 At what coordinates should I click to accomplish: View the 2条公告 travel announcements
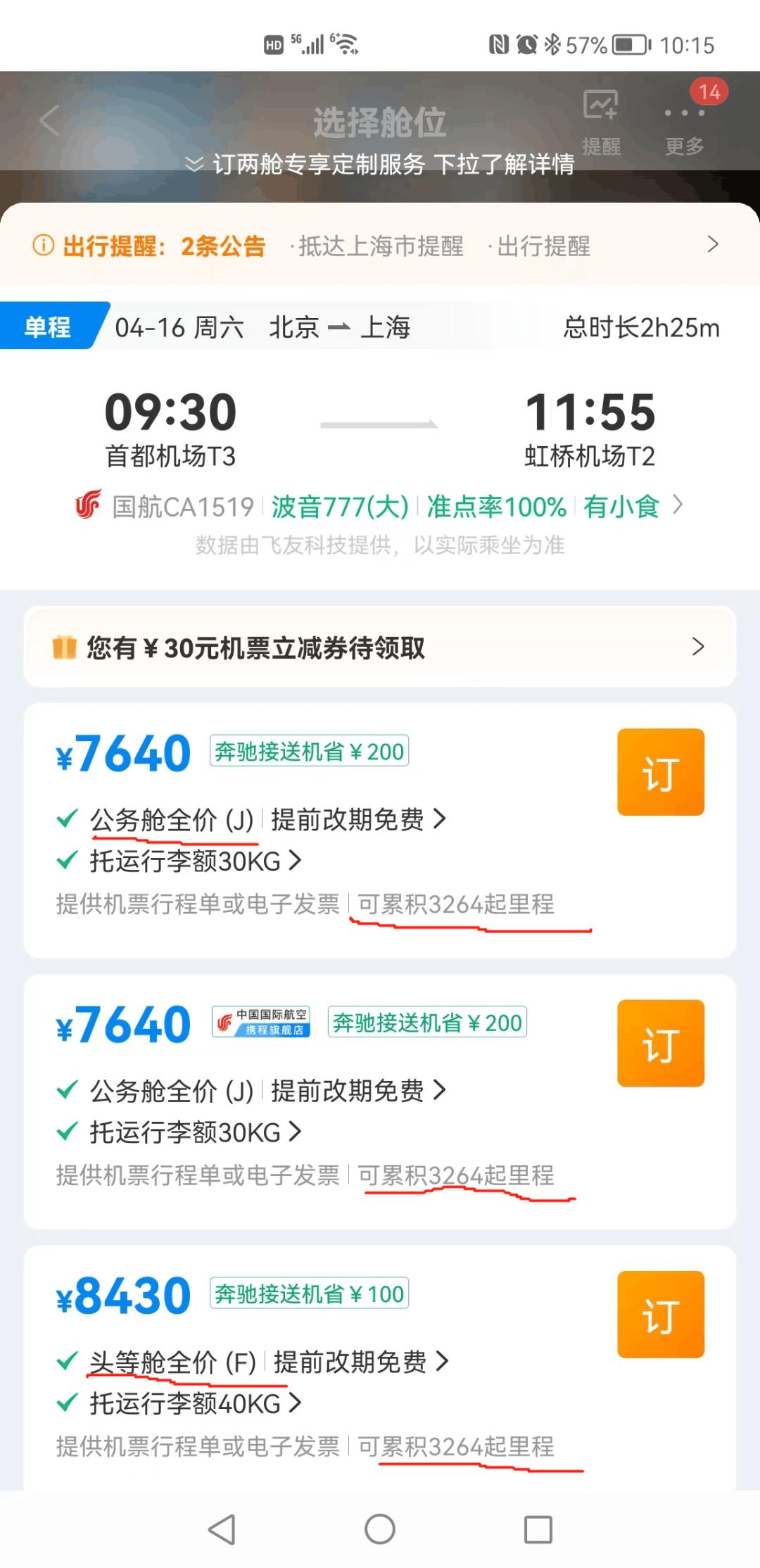222,246
